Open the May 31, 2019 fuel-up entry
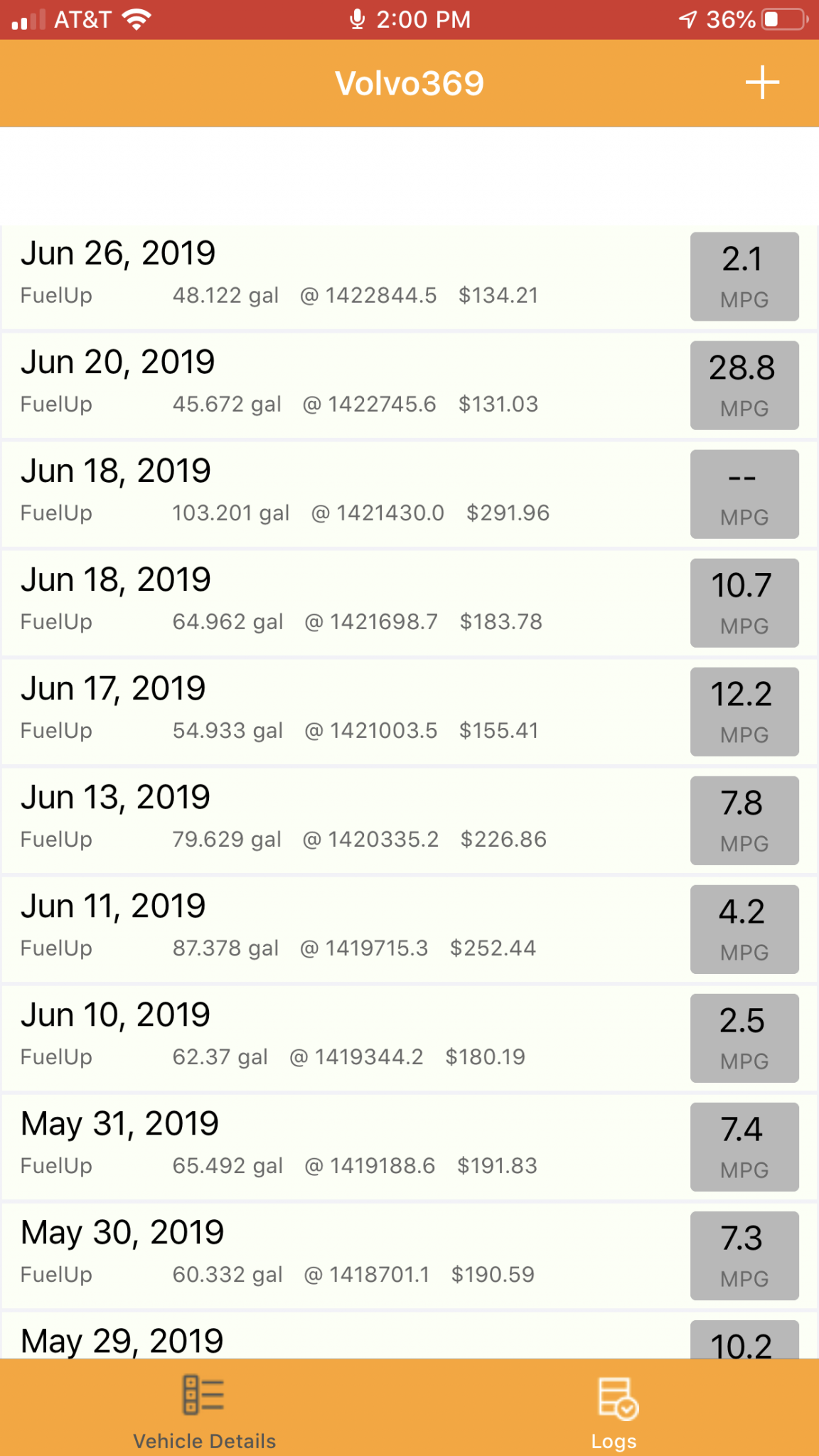 click(x=341, y=1147)
